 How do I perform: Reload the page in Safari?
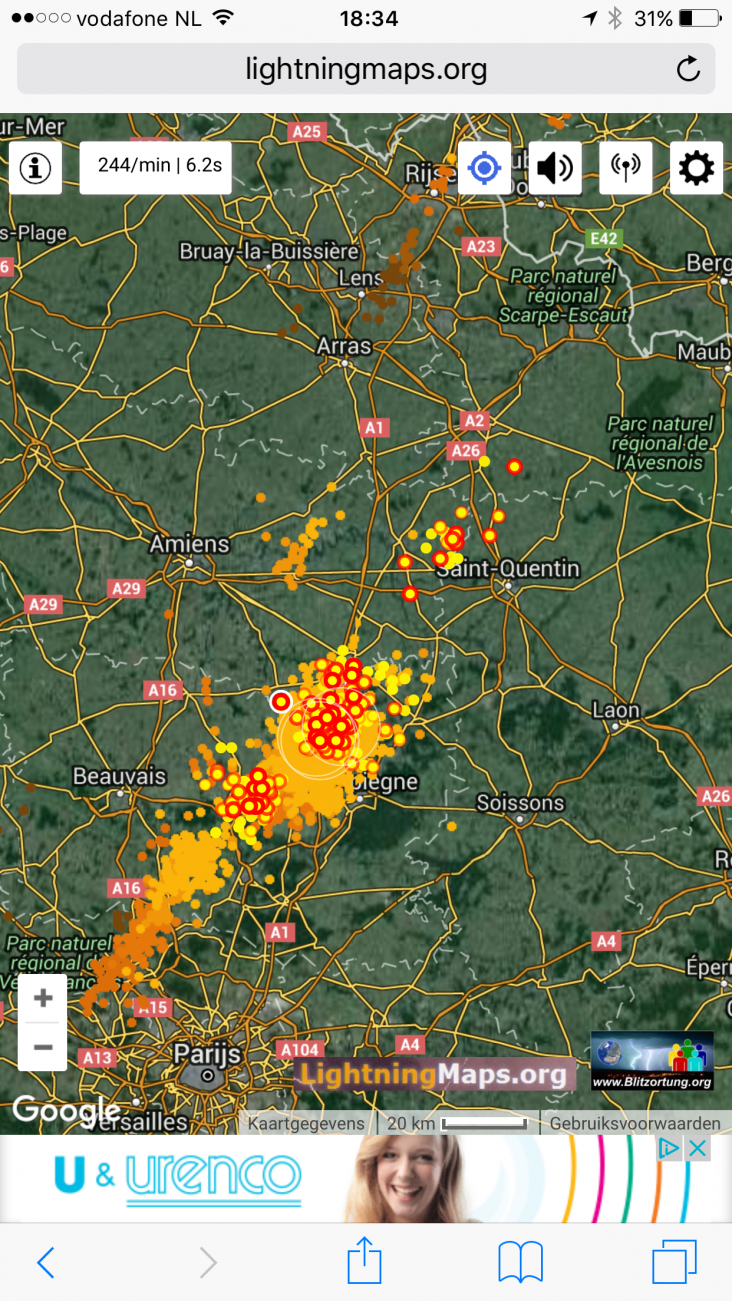pos(688,69)
